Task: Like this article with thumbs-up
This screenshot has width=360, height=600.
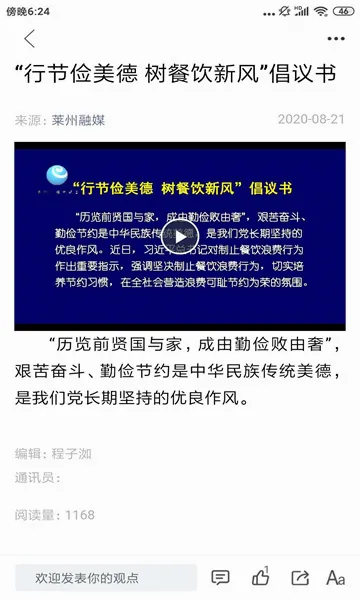Action: click(x=261, y=577)
